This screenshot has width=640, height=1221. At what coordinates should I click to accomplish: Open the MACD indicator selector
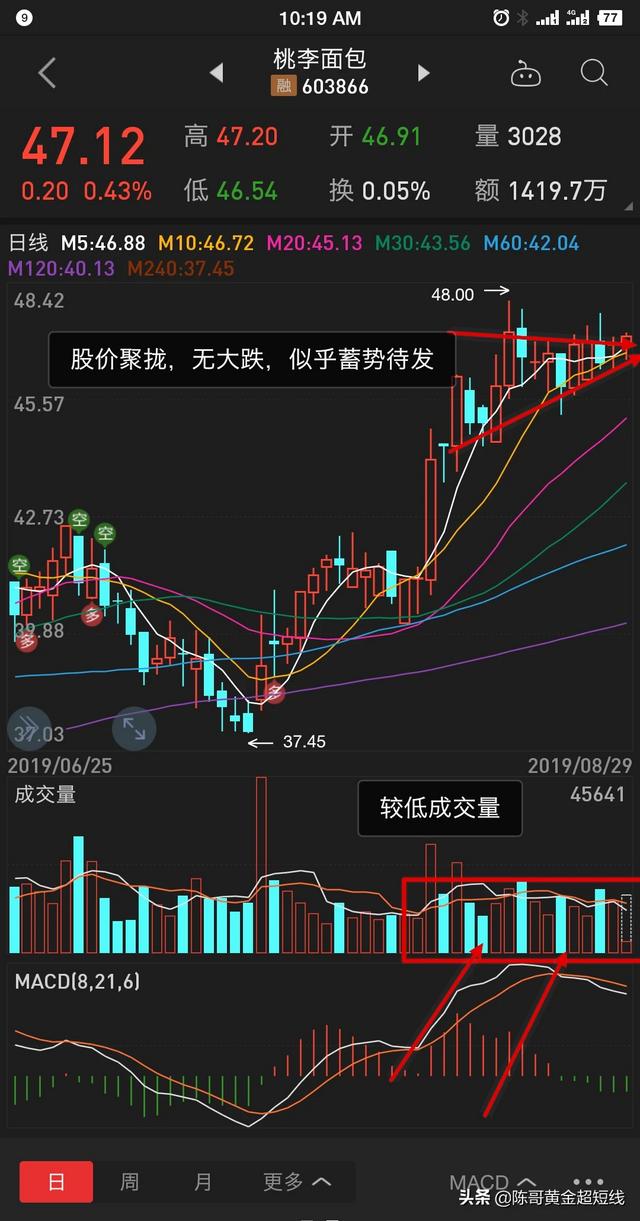[492, 1183]
